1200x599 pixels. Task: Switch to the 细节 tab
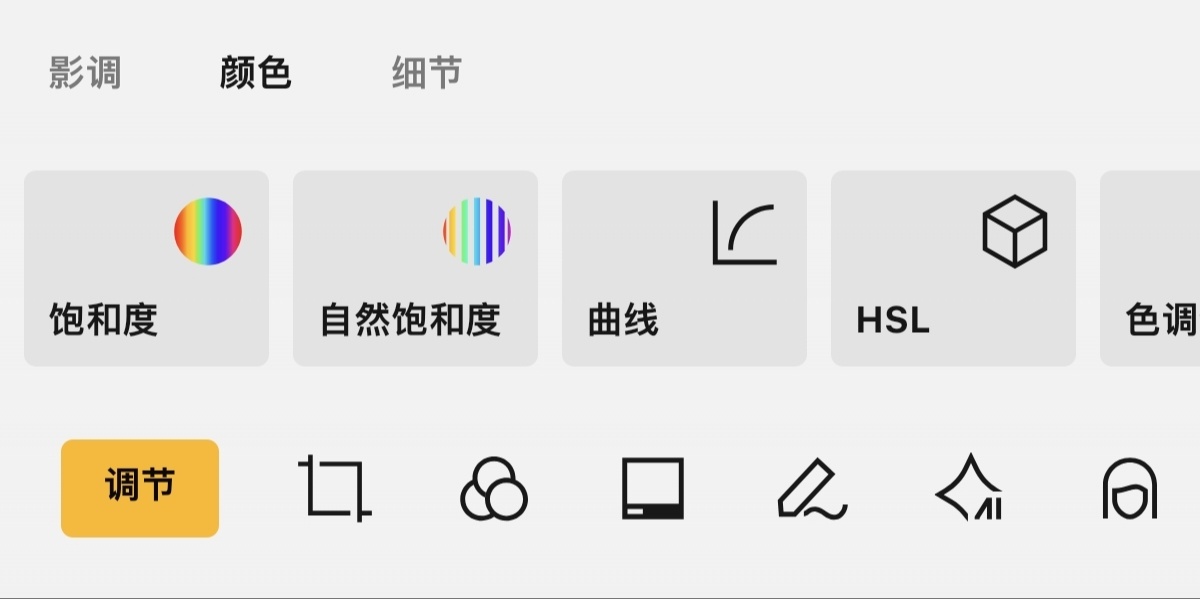coord(427,73)
